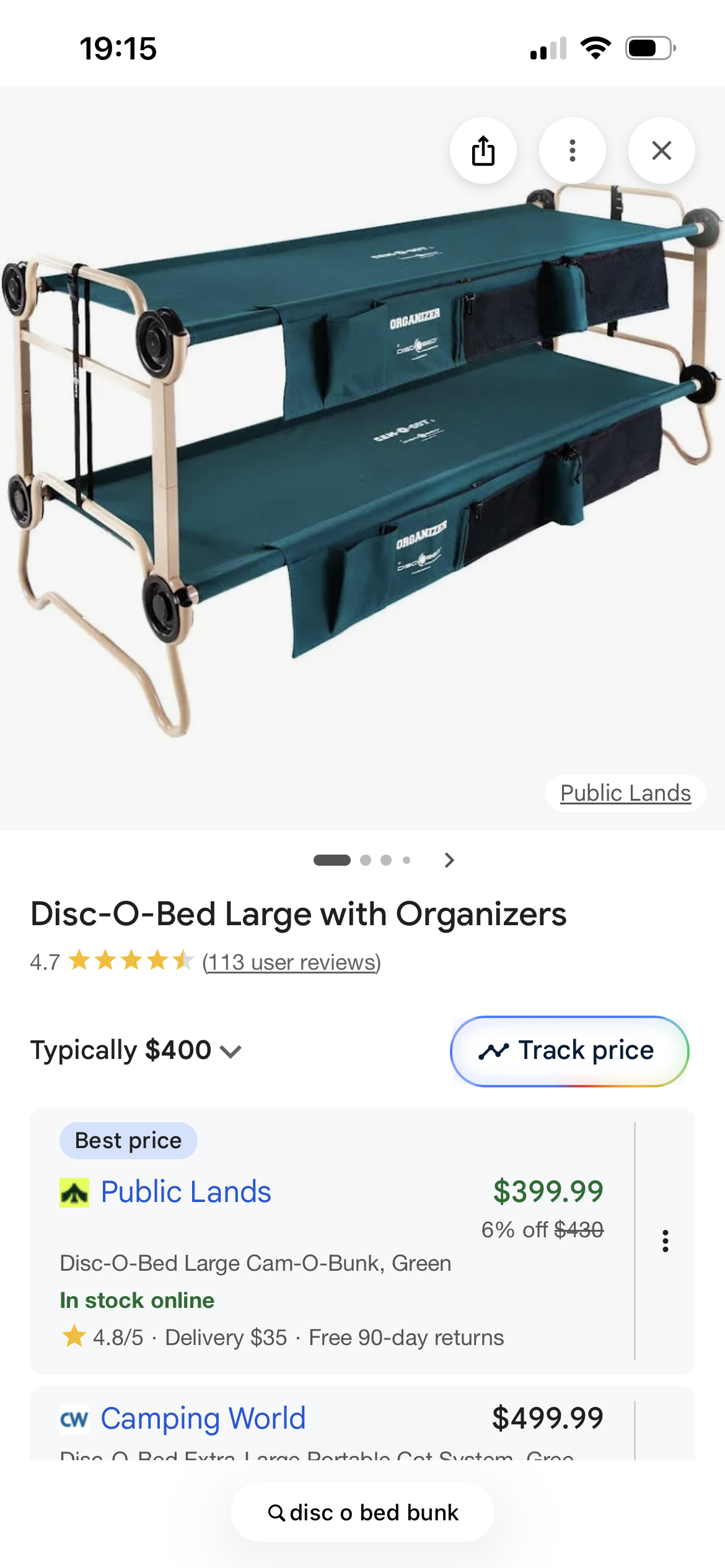
Task: Open the Public Lands image source link
Action: 625,793
